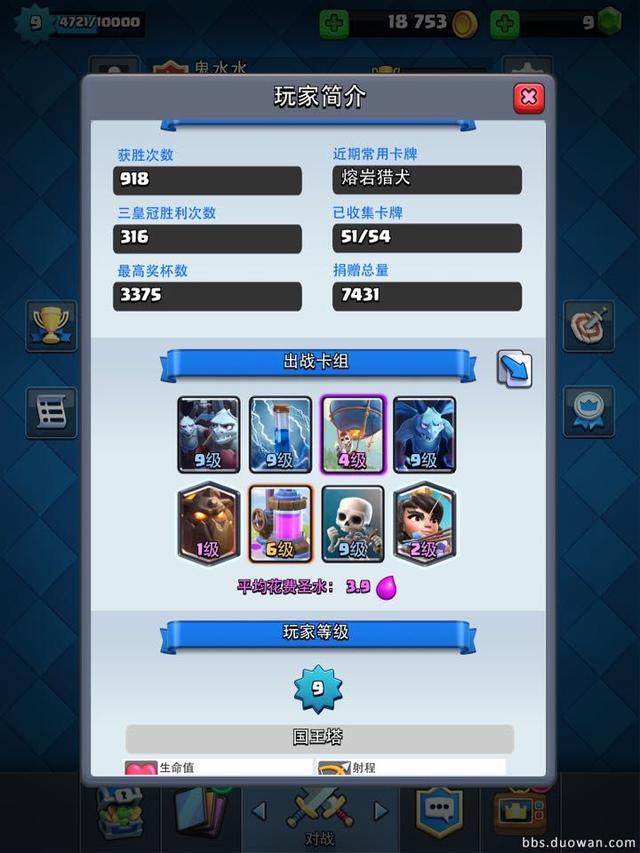
Task: Open the Lava Hound card details
Action: (208, 523)
